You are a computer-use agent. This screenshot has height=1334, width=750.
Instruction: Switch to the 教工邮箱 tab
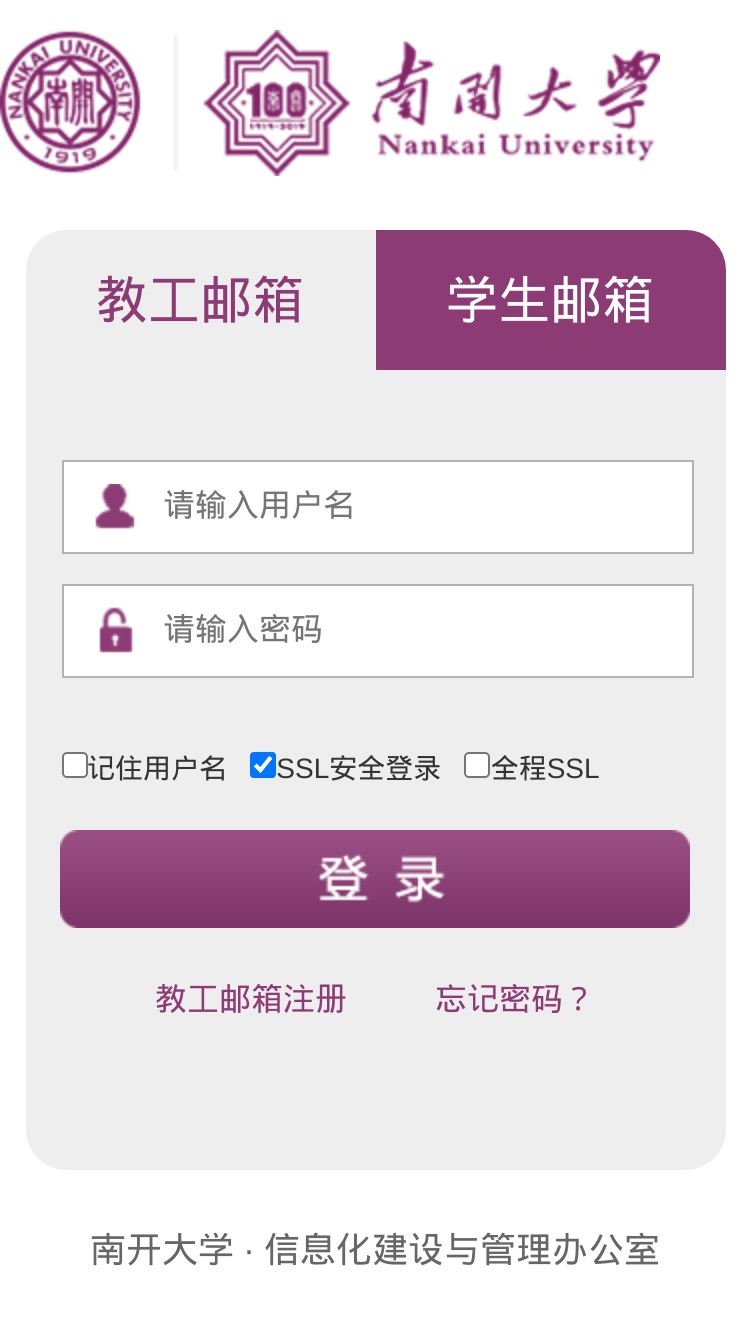pyautogui.click(x=201, y=300)
